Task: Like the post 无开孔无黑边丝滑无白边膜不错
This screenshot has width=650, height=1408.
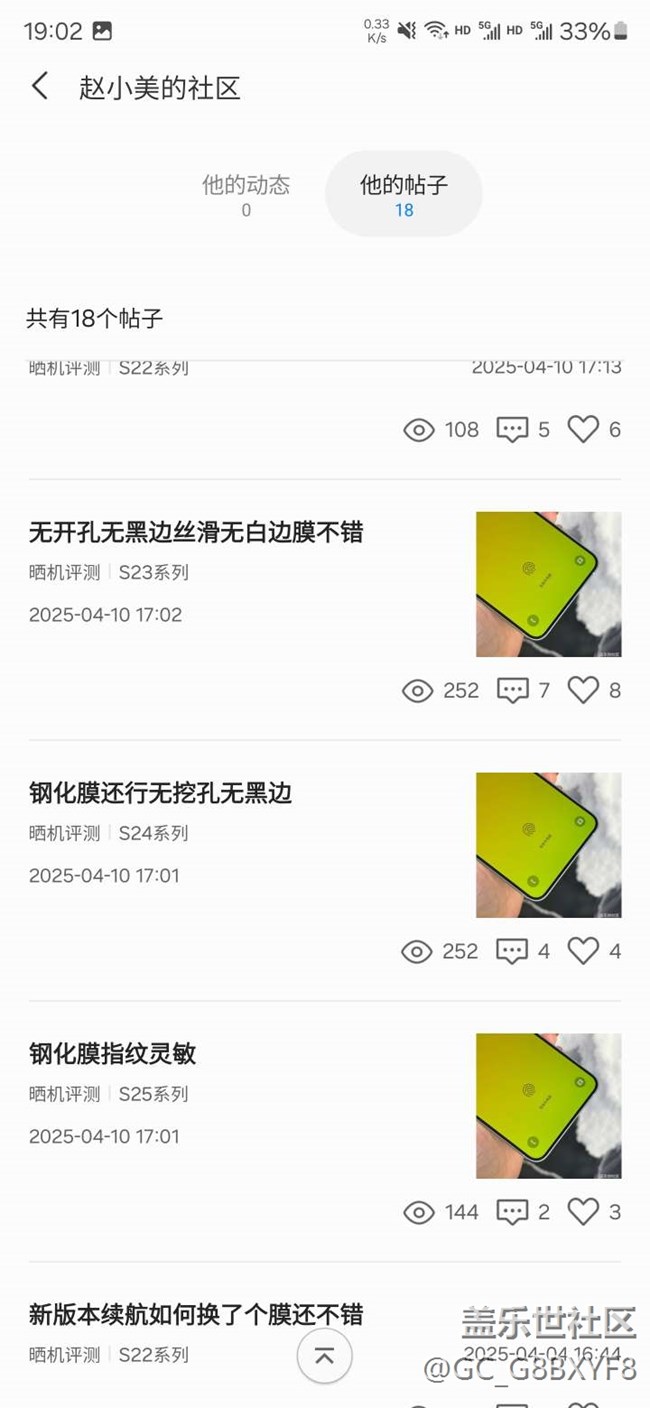Action: 583,690
